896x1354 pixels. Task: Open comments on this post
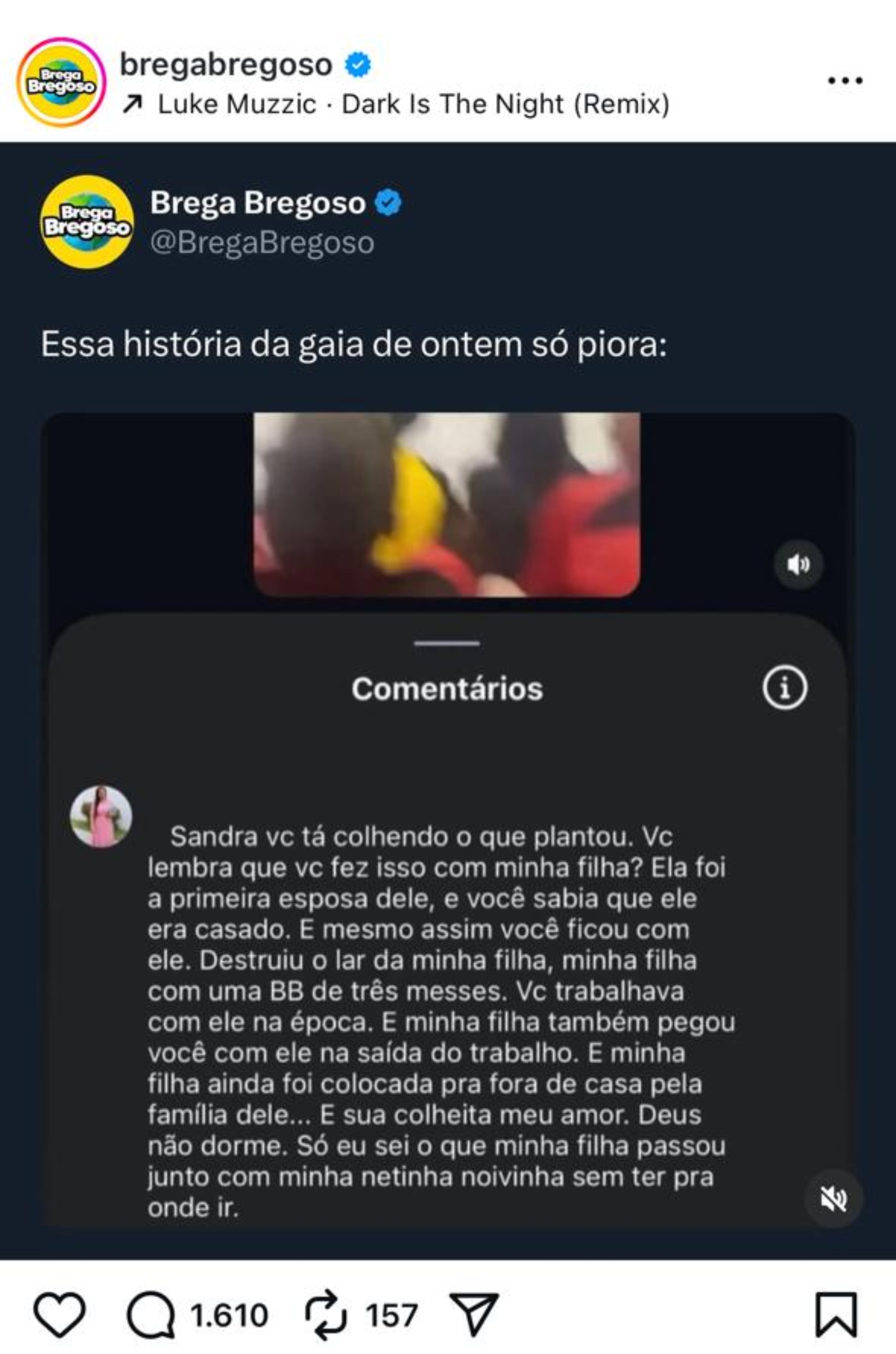point(151,1315)
